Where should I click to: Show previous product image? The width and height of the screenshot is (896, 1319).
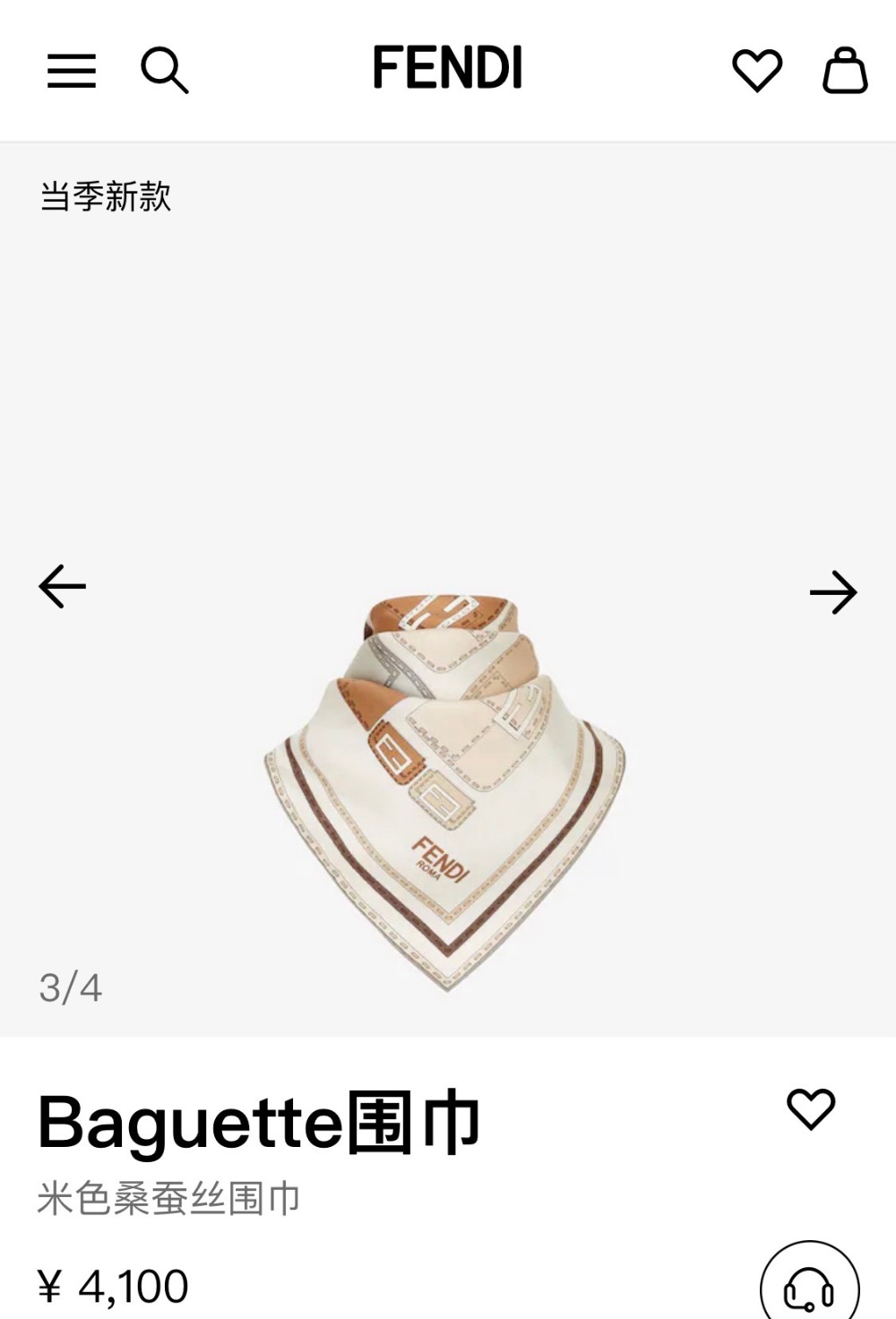tap(63, 587)
